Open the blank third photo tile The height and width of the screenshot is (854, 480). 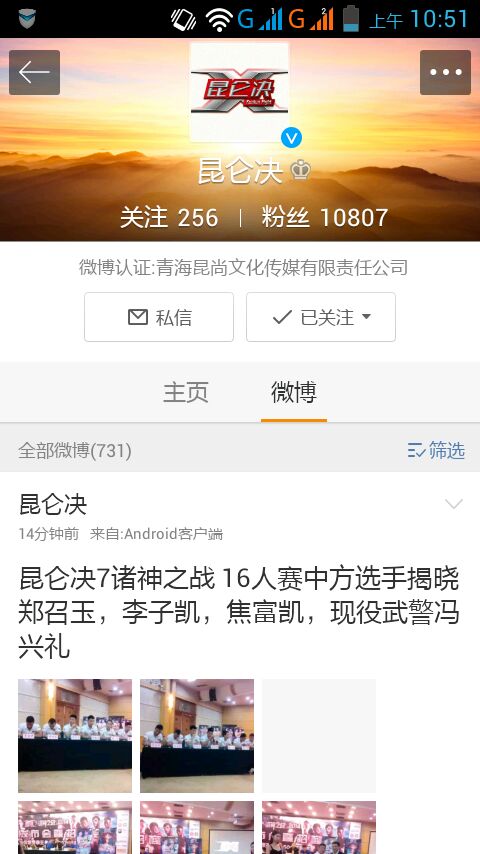319,736
